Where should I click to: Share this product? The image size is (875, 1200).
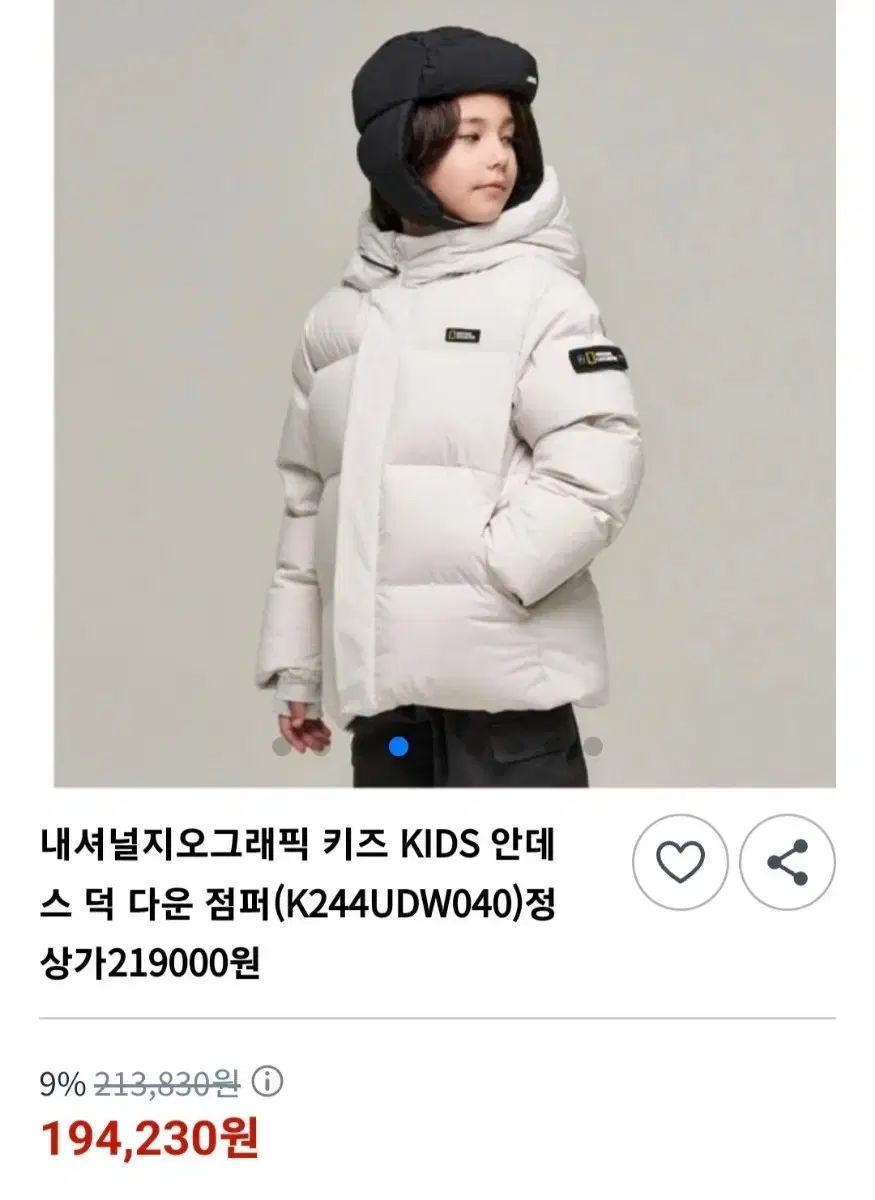click(x=787, y=862)
